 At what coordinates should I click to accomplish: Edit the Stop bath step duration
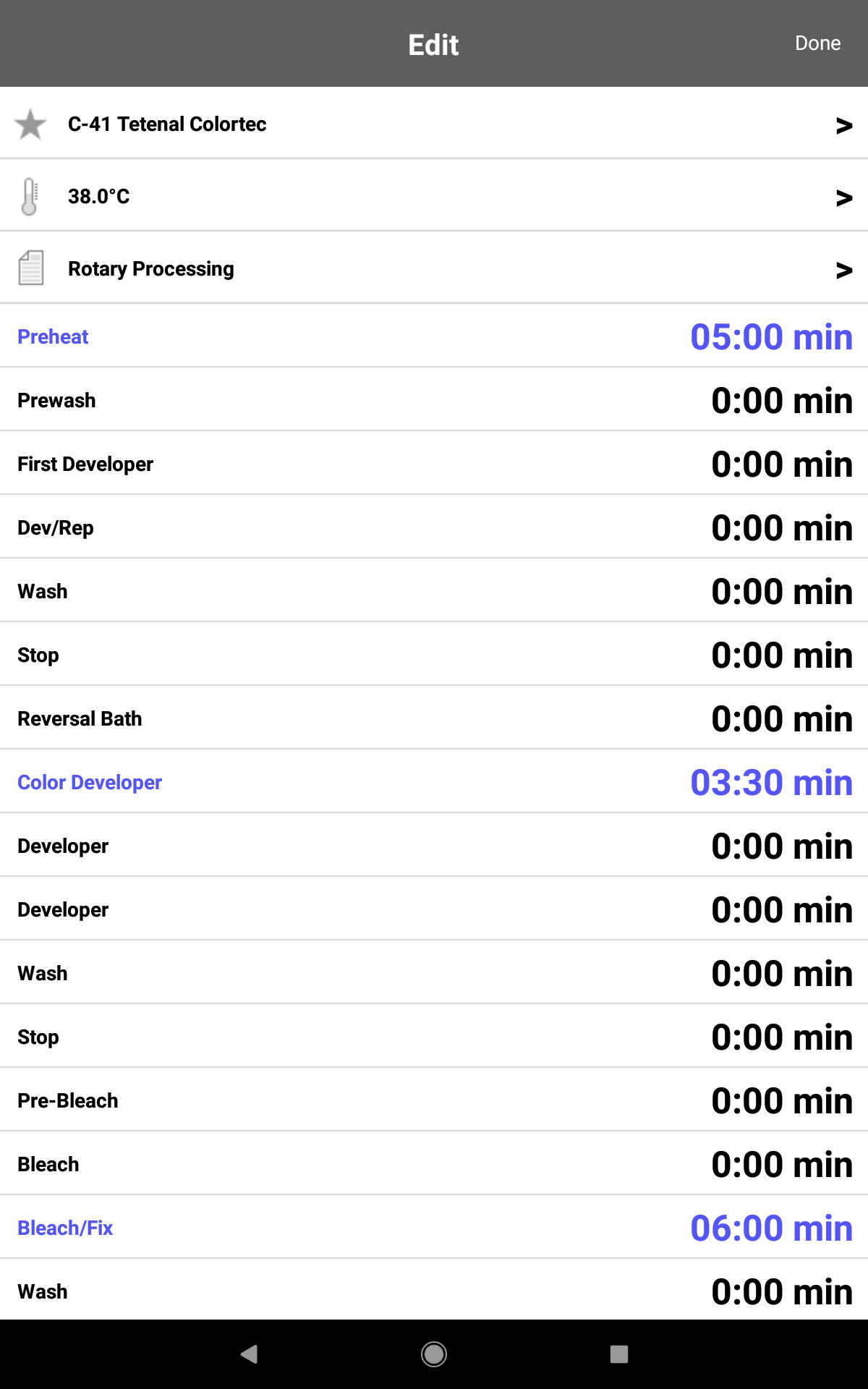tap(434, 654)
